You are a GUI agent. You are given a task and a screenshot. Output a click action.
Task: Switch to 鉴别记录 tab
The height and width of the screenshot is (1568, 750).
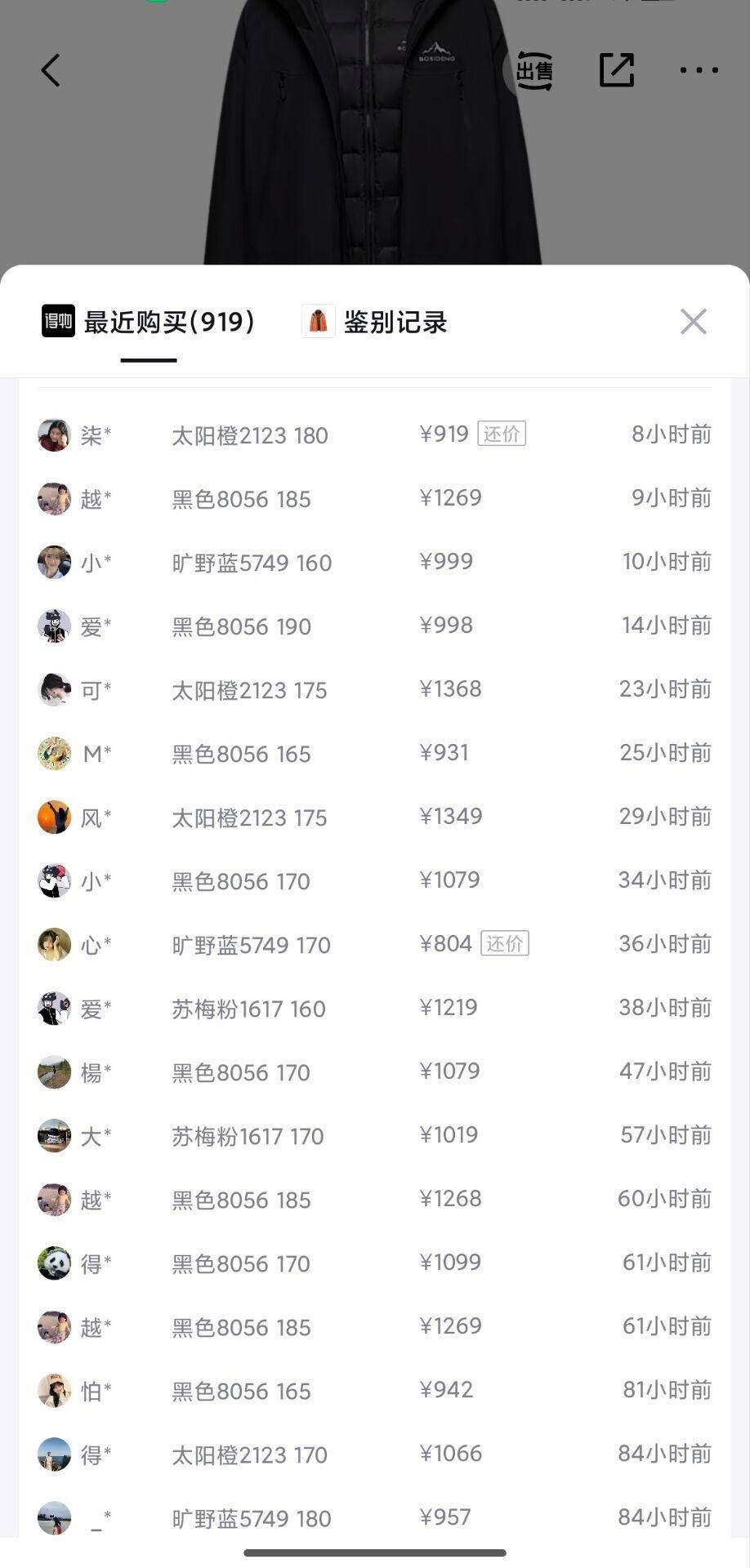(x=376, y=323)
